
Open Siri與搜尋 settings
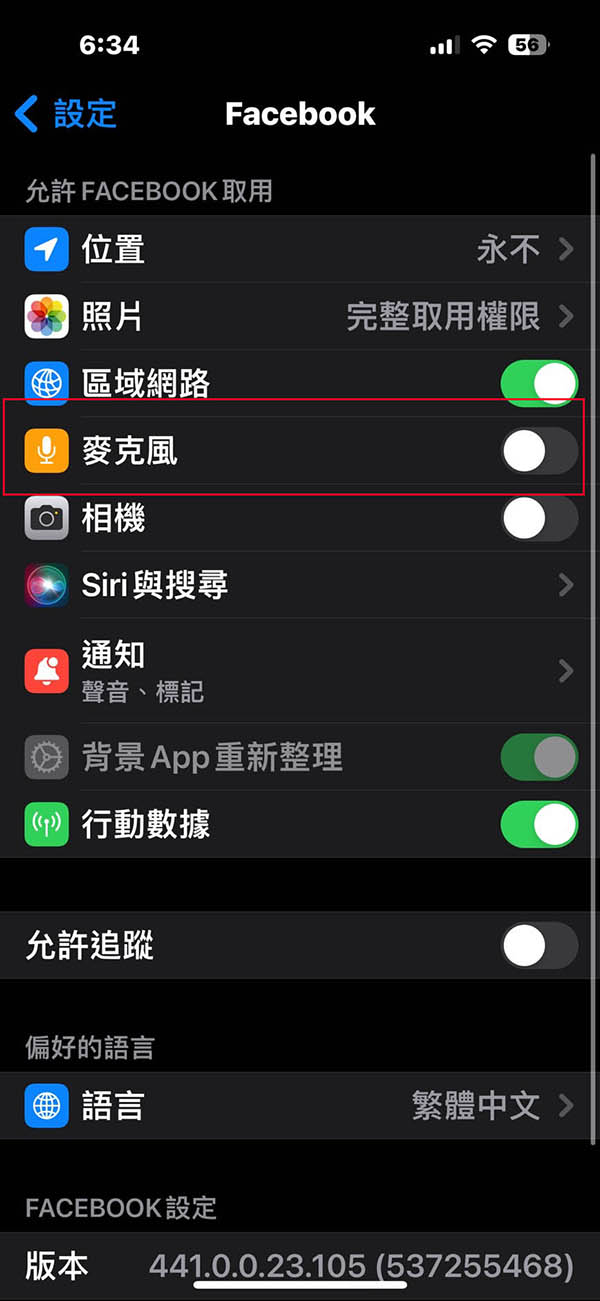pos(300,585)
